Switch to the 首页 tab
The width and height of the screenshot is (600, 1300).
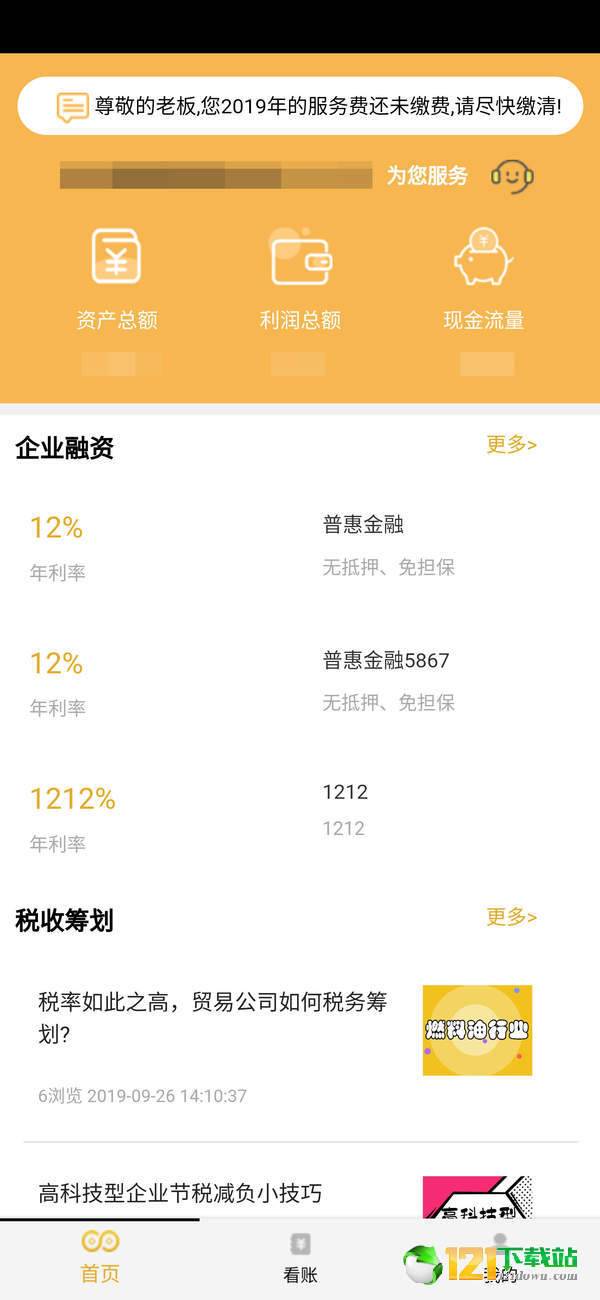pyautogui.click(x=100, y=1257)
